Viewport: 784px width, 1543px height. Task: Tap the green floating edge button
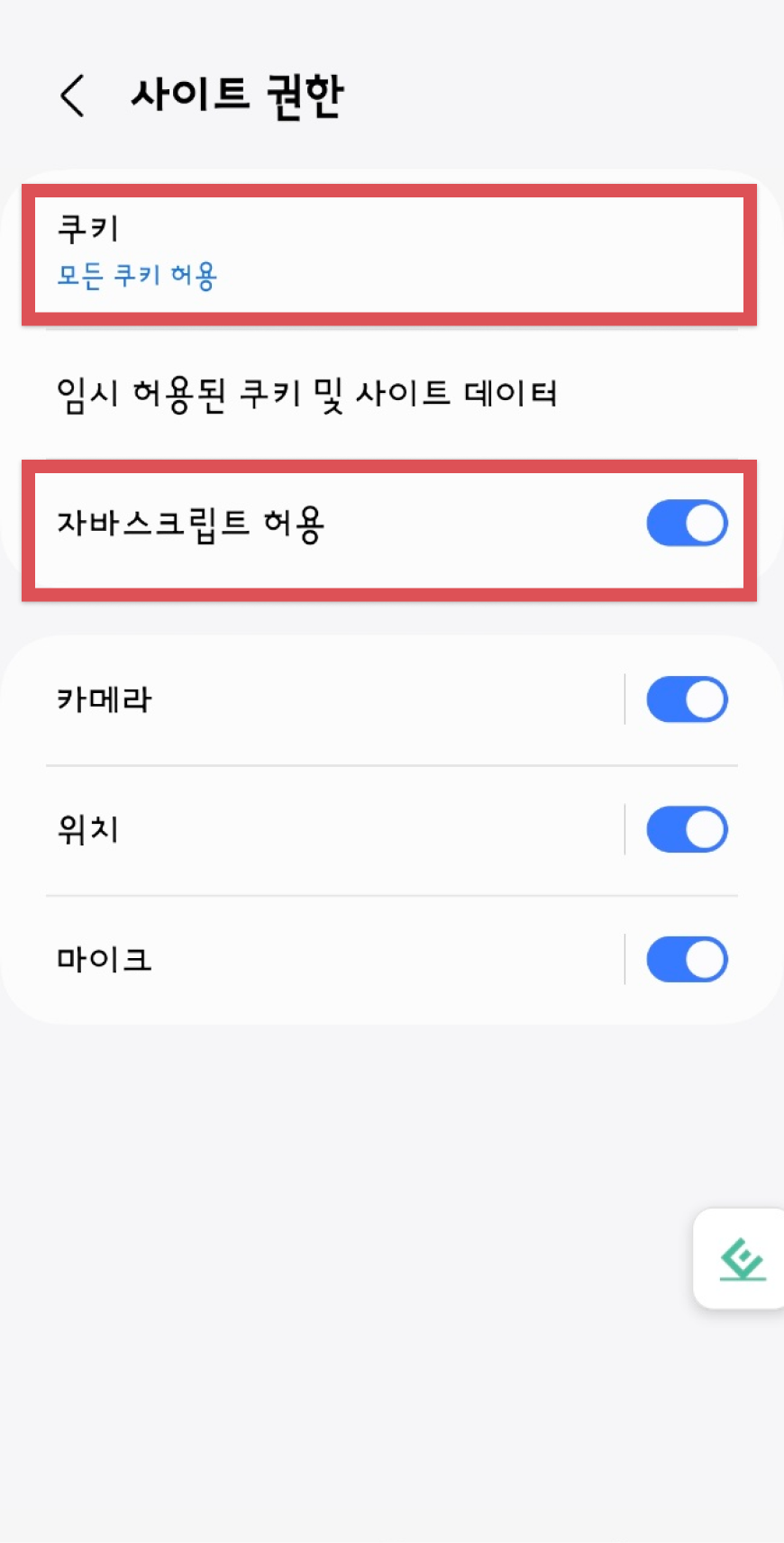742,1258
